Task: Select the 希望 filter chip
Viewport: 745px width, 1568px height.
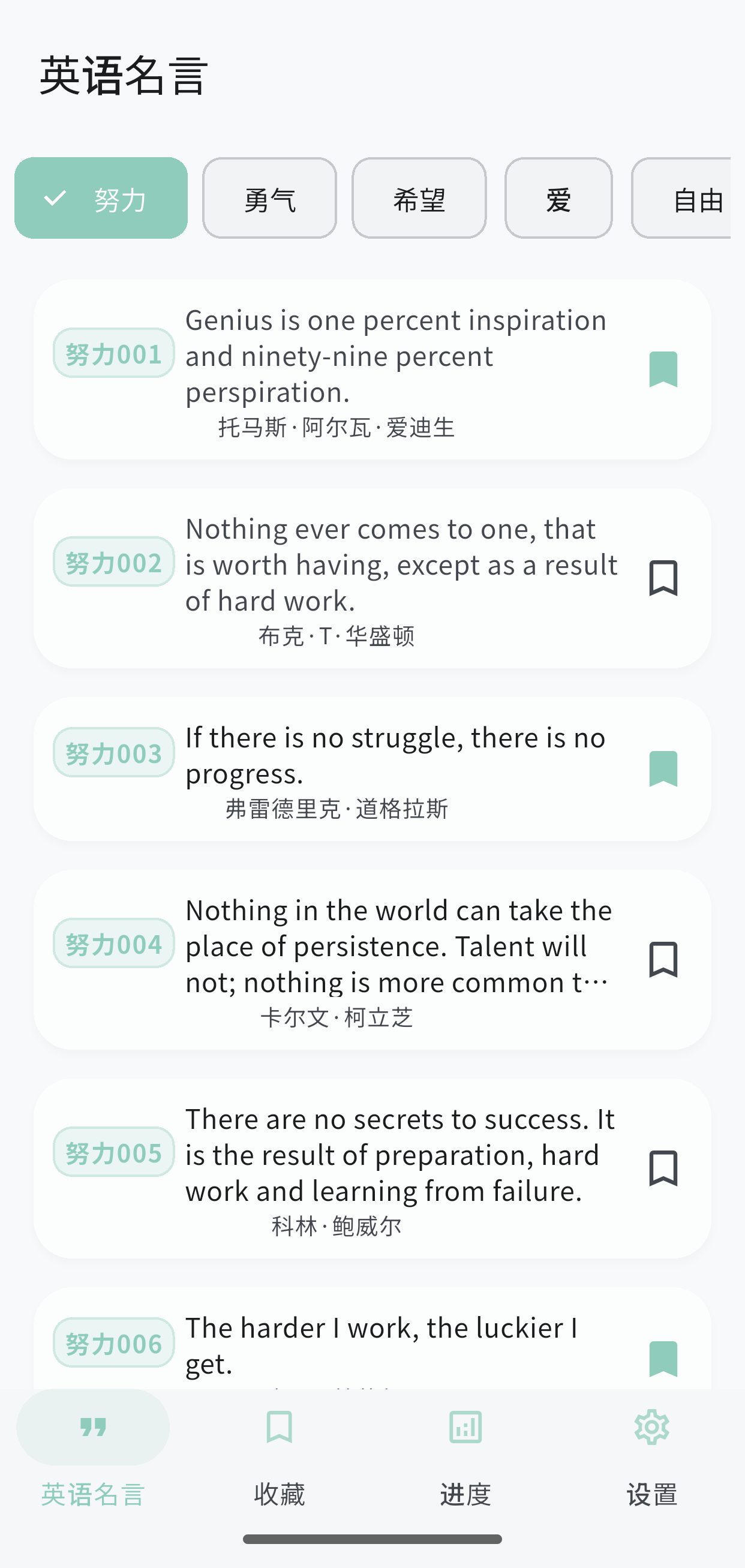Action: [x=419, y=199]
